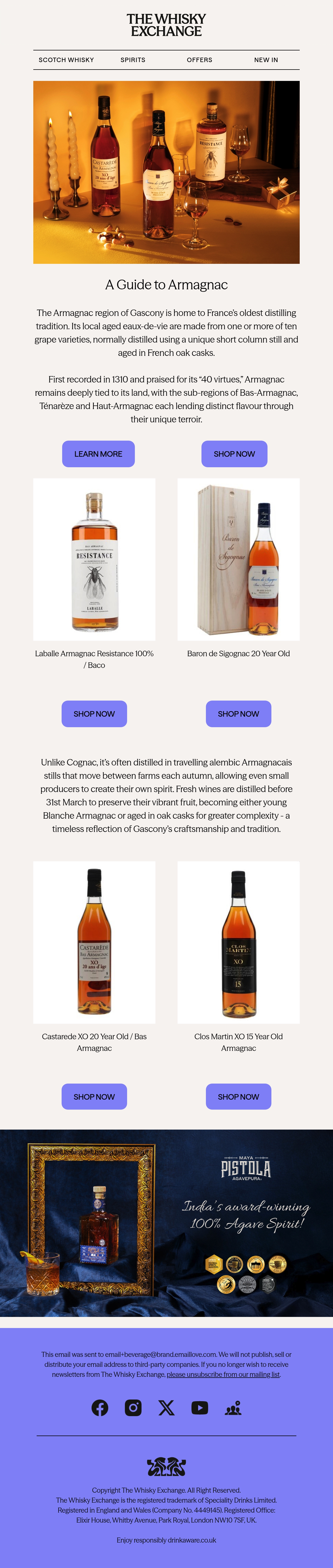The height and width of the screenshot is (1568, 333).
Task: Go to the Spirits section
Action: [x=133, y=60]
